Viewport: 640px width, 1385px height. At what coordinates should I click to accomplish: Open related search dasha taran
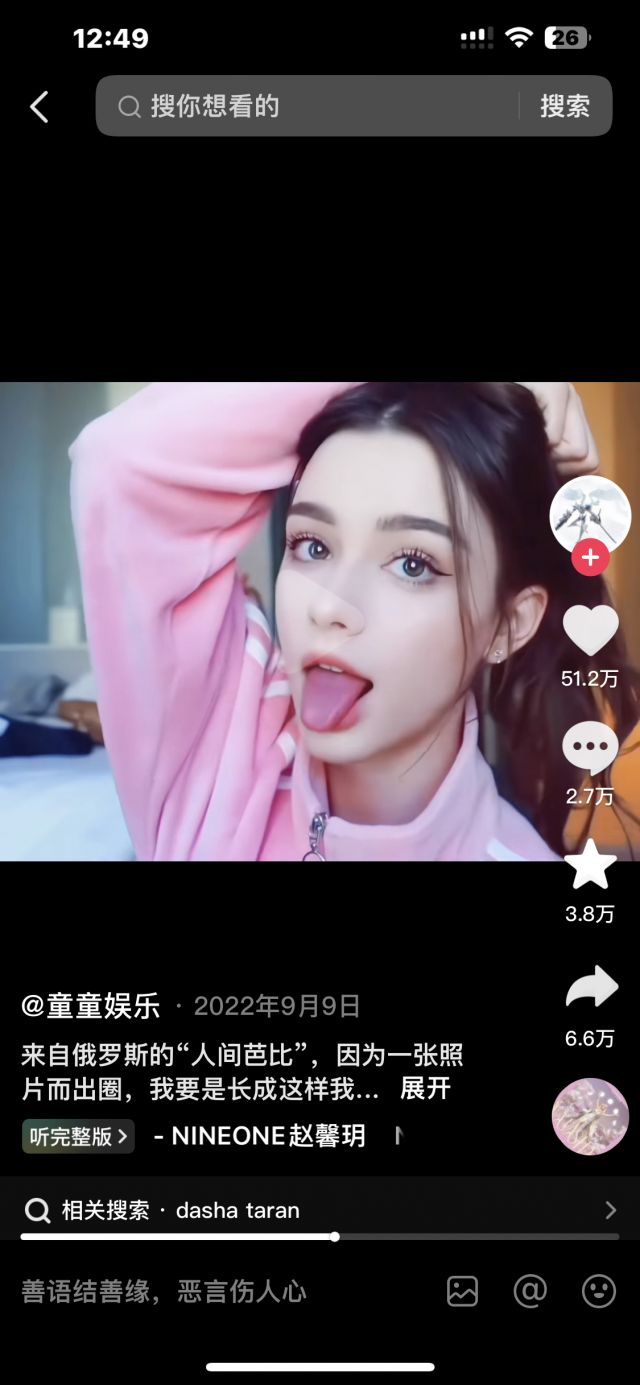[x=320, y=1210]
